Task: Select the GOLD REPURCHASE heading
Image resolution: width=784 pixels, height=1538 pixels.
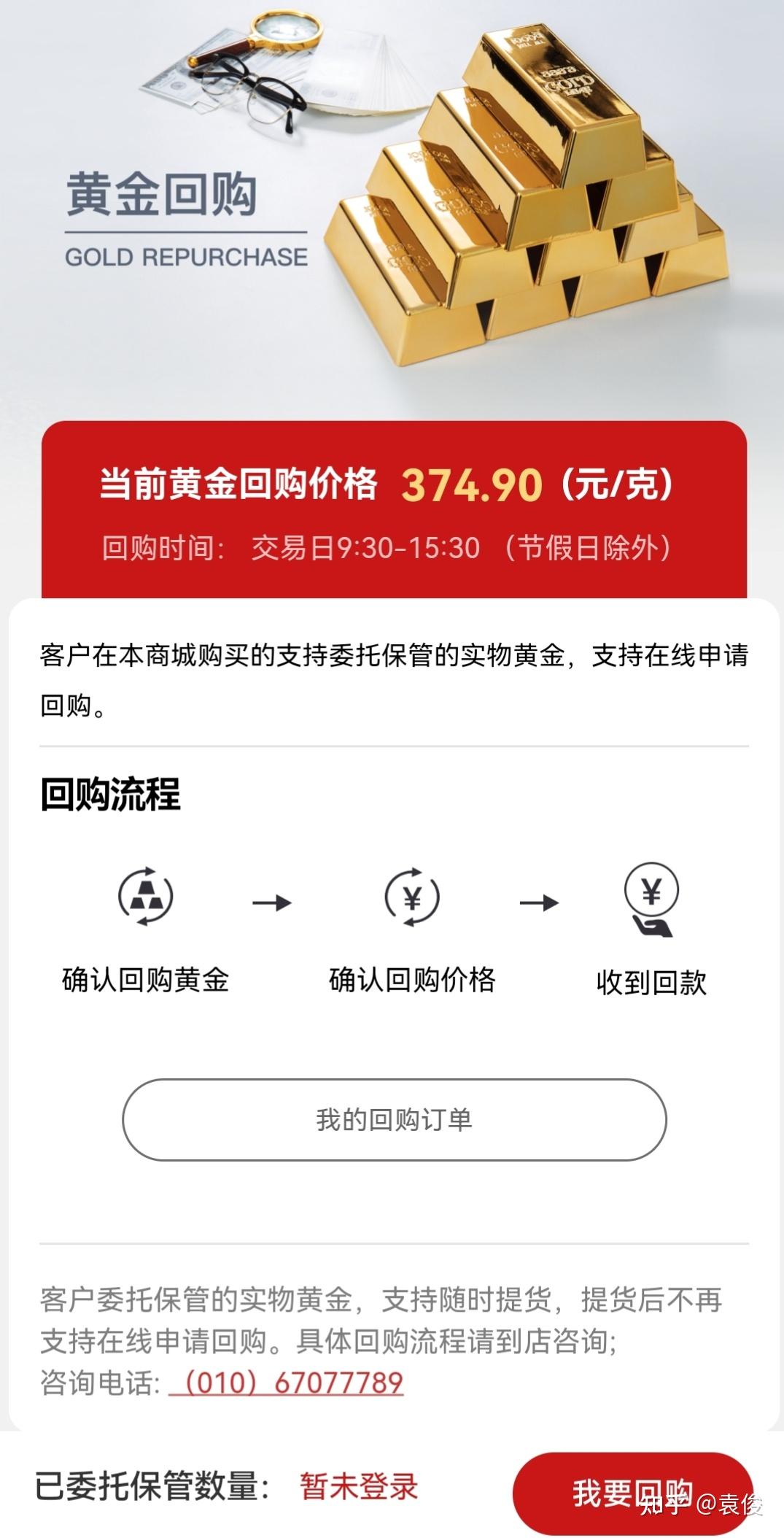Action: click(x=185, y=256)
